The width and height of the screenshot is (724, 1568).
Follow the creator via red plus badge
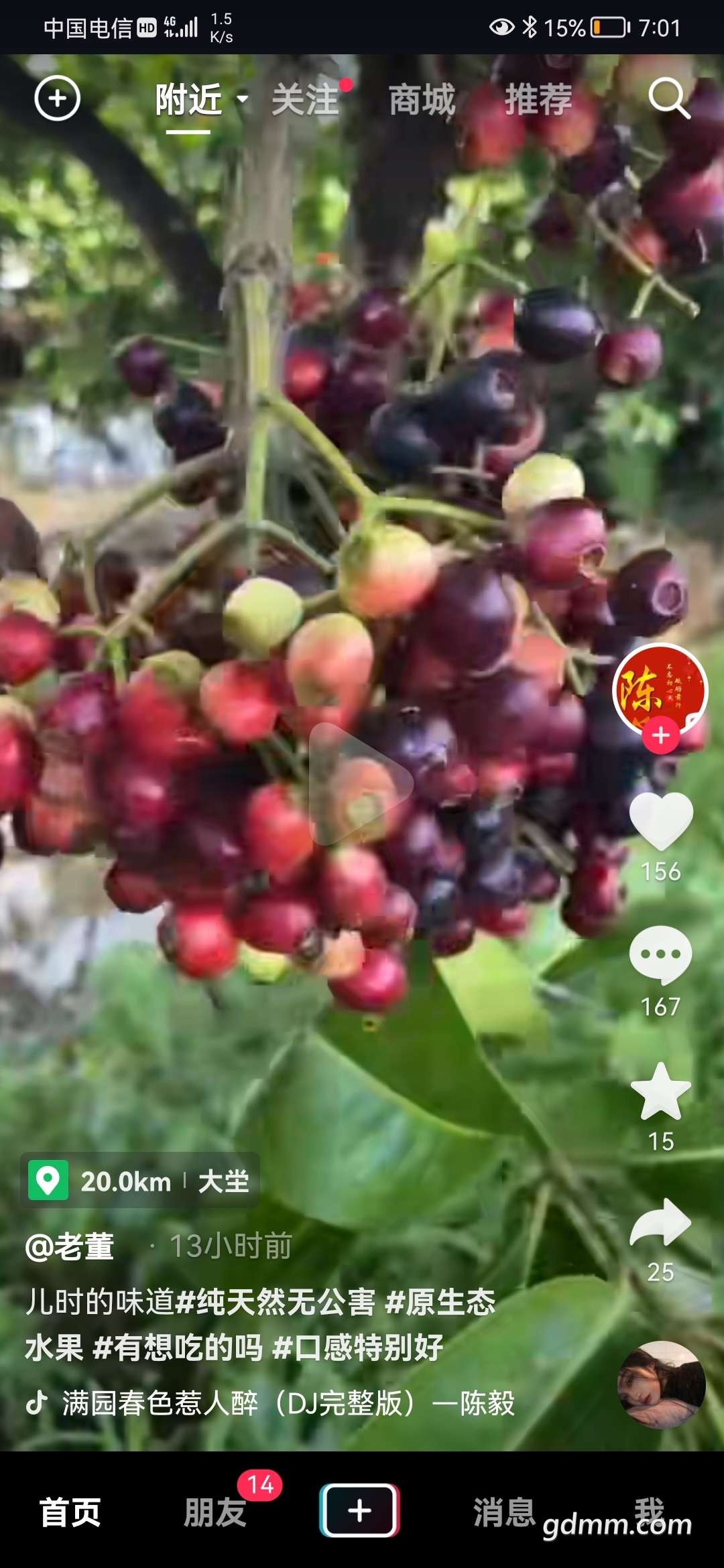click(x=661, y=735)
